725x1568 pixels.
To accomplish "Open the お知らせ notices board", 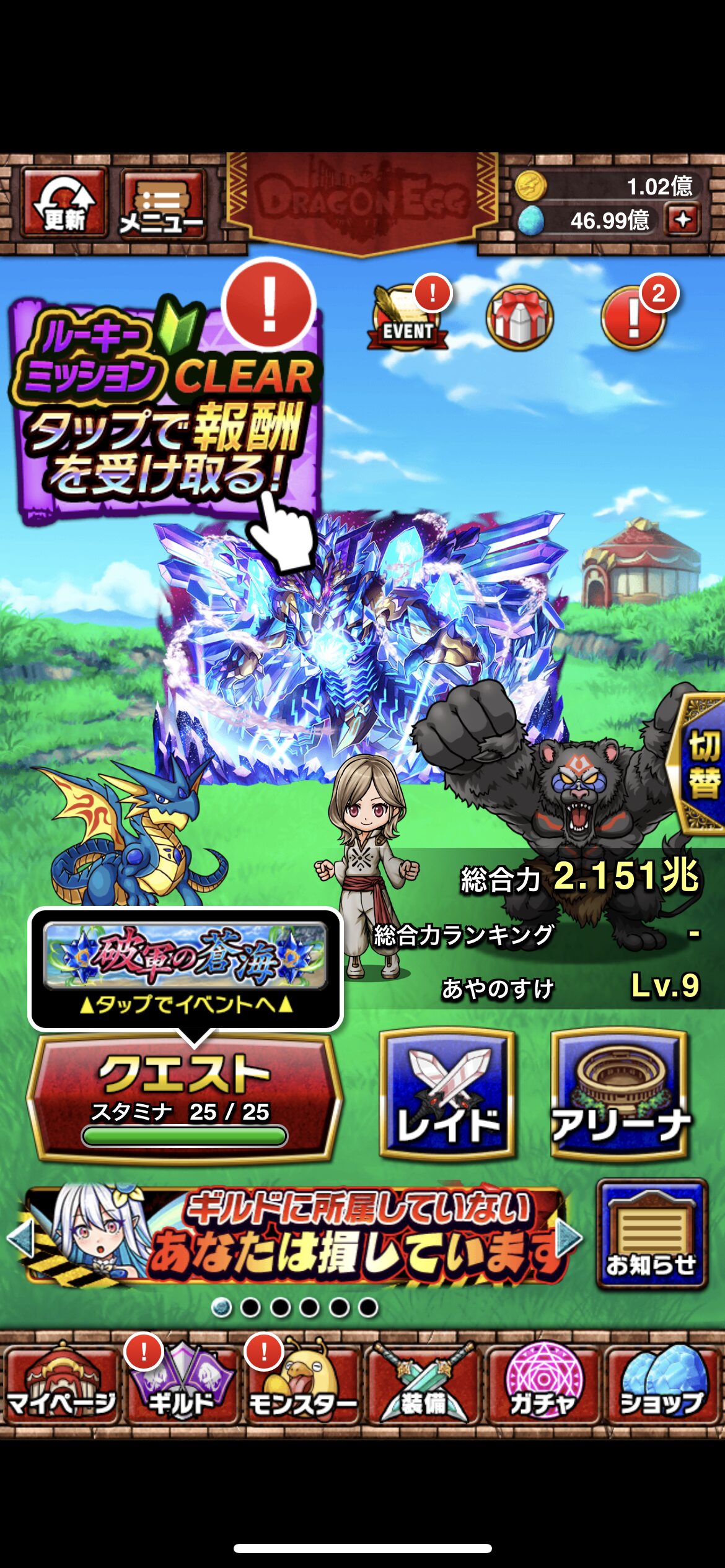I will (652, 1235).
